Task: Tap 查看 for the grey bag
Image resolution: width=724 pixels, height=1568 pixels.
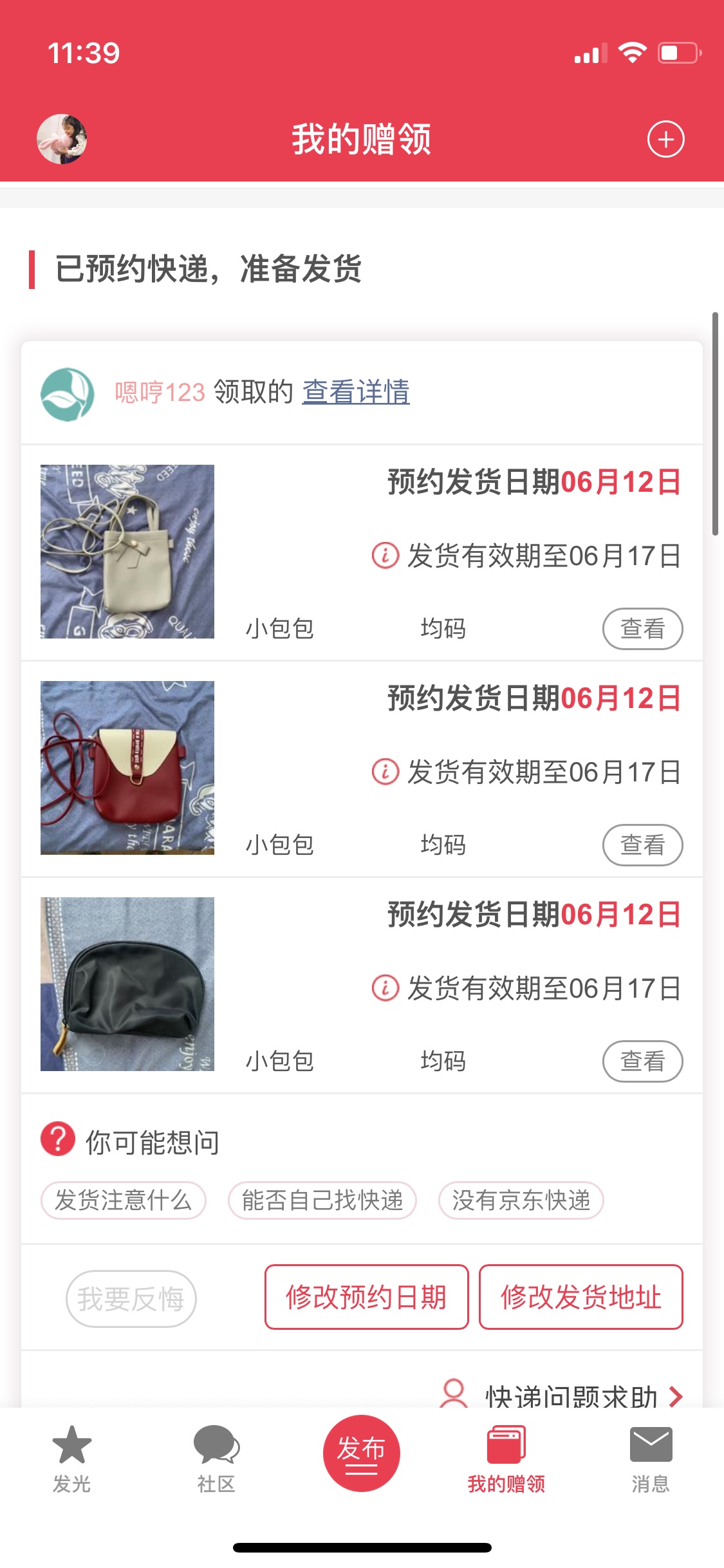Action: [x=642, y=629]
